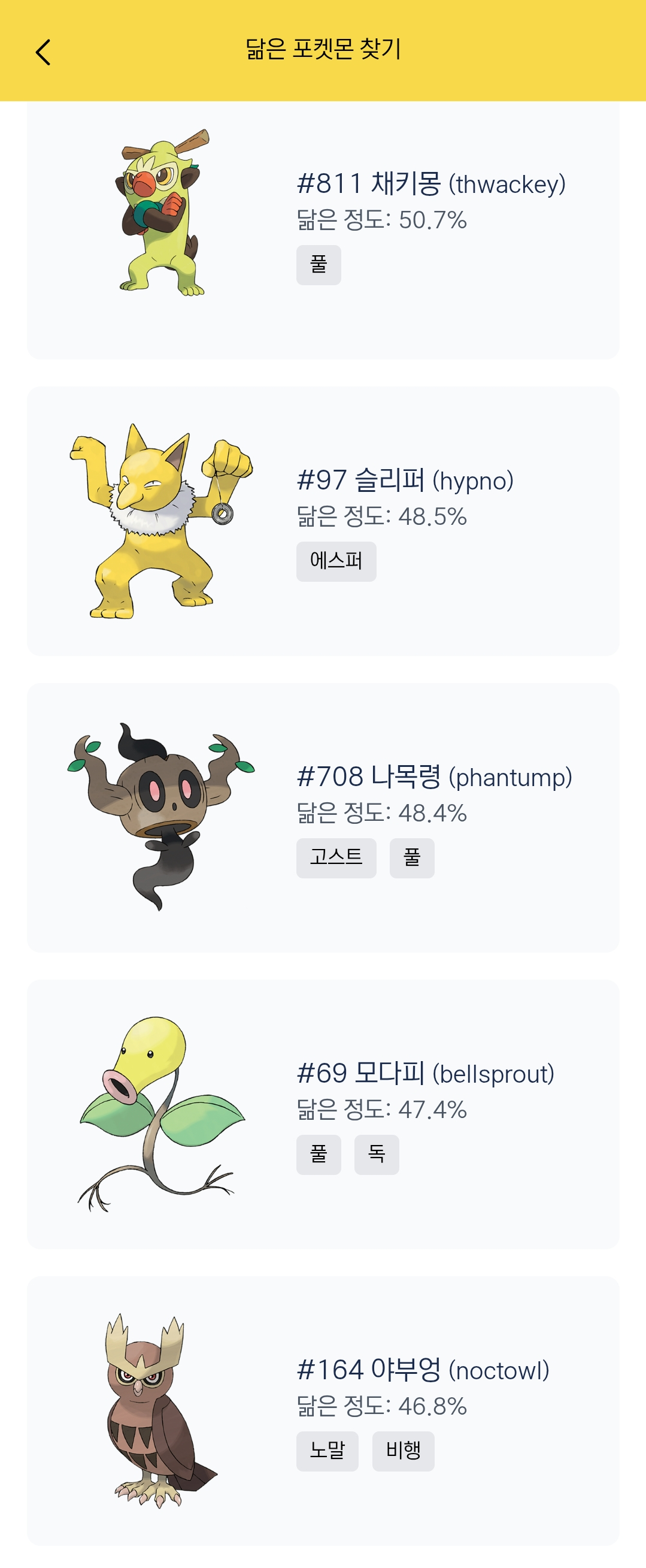Viewport: 646px width, 1568px height.
Task: View the #69 bellsprout card
Action: [x=424, y=1073]
